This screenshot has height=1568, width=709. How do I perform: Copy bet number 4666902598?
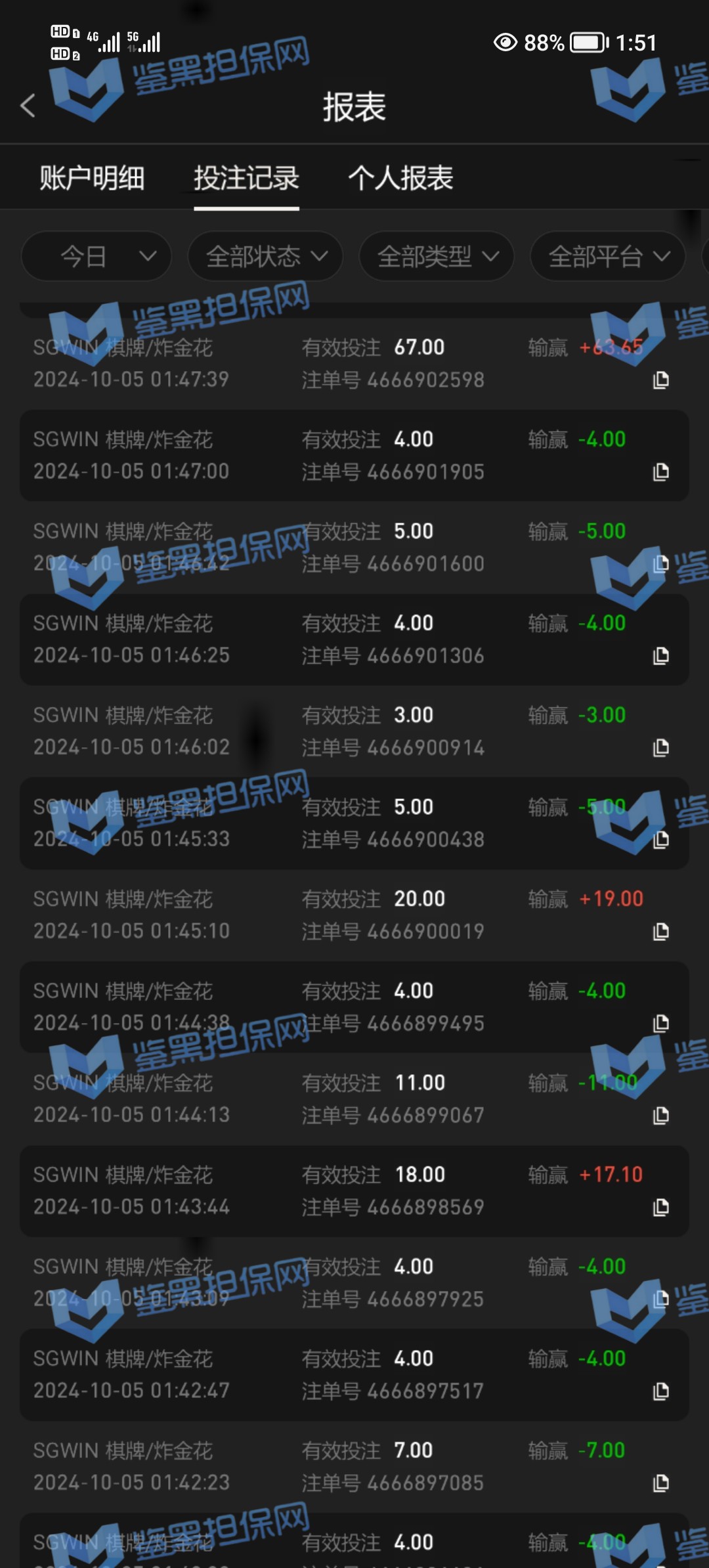(x=661, y=380)
